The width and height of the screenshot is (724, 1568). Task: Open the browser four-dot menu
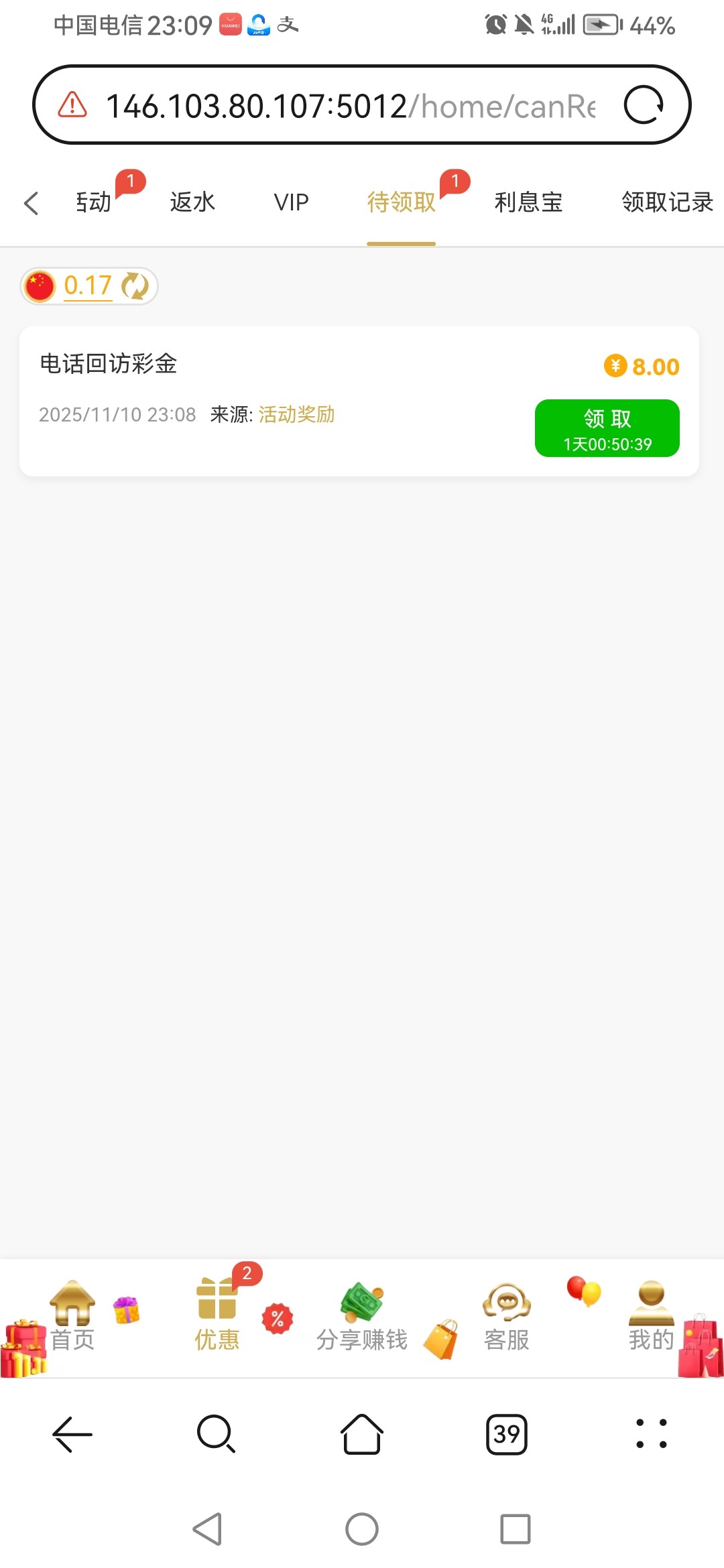[651, 1435]
